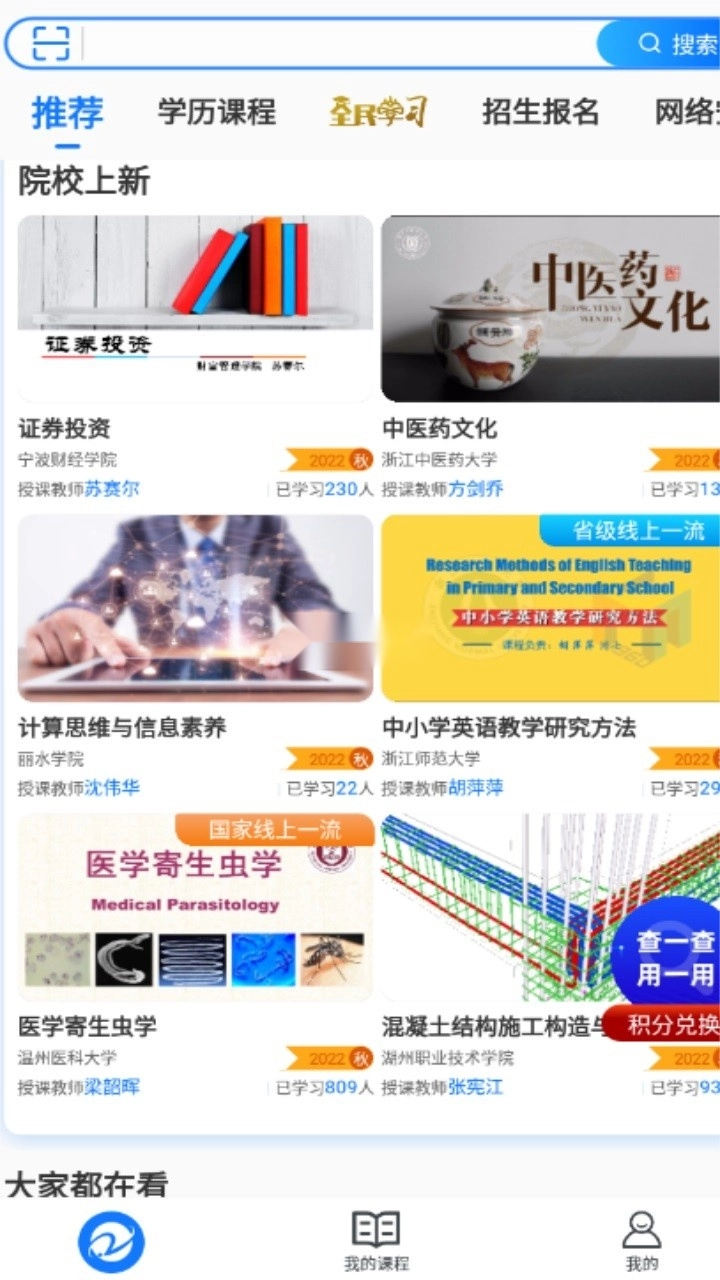Open the 我的 profile tab
720x1280 pixels.
[x=641, y=1242]
